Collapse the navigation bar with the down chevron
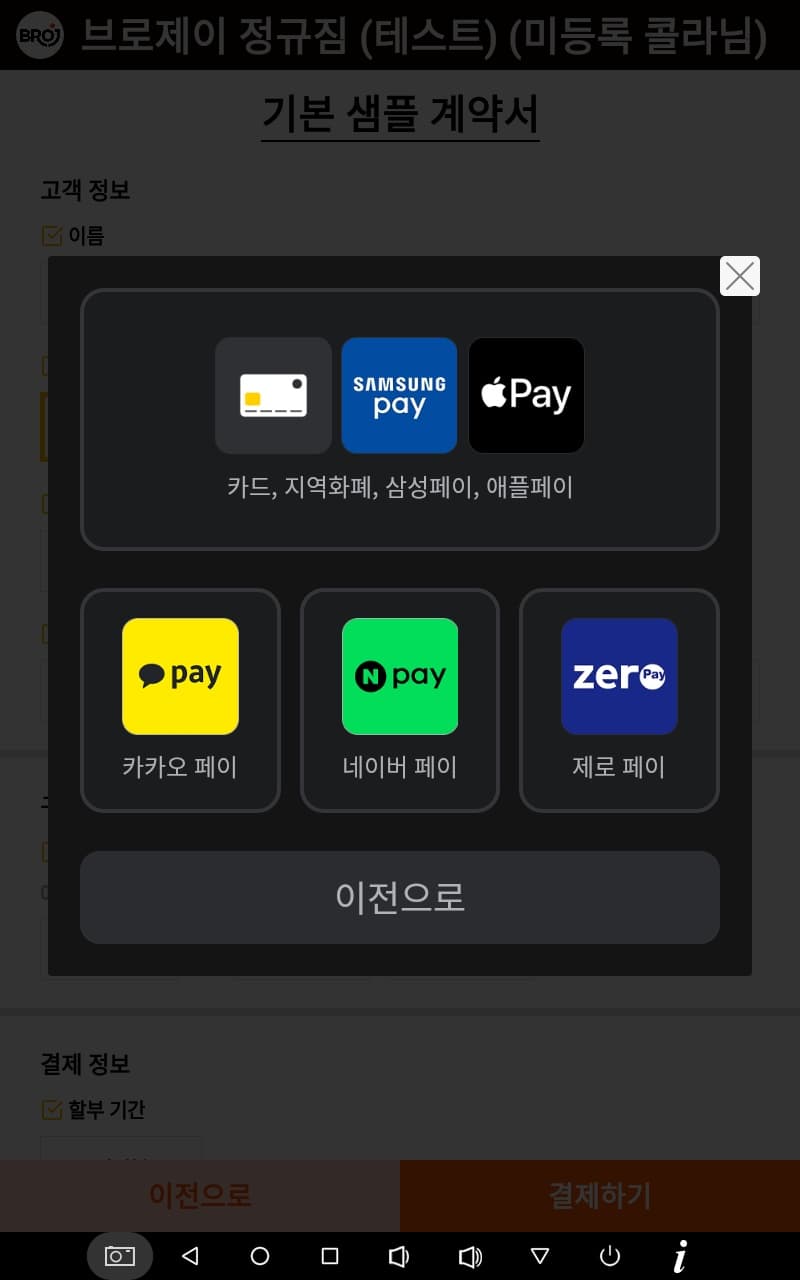This screenshot has height=1280, width=800. (x=540, y=1255)
